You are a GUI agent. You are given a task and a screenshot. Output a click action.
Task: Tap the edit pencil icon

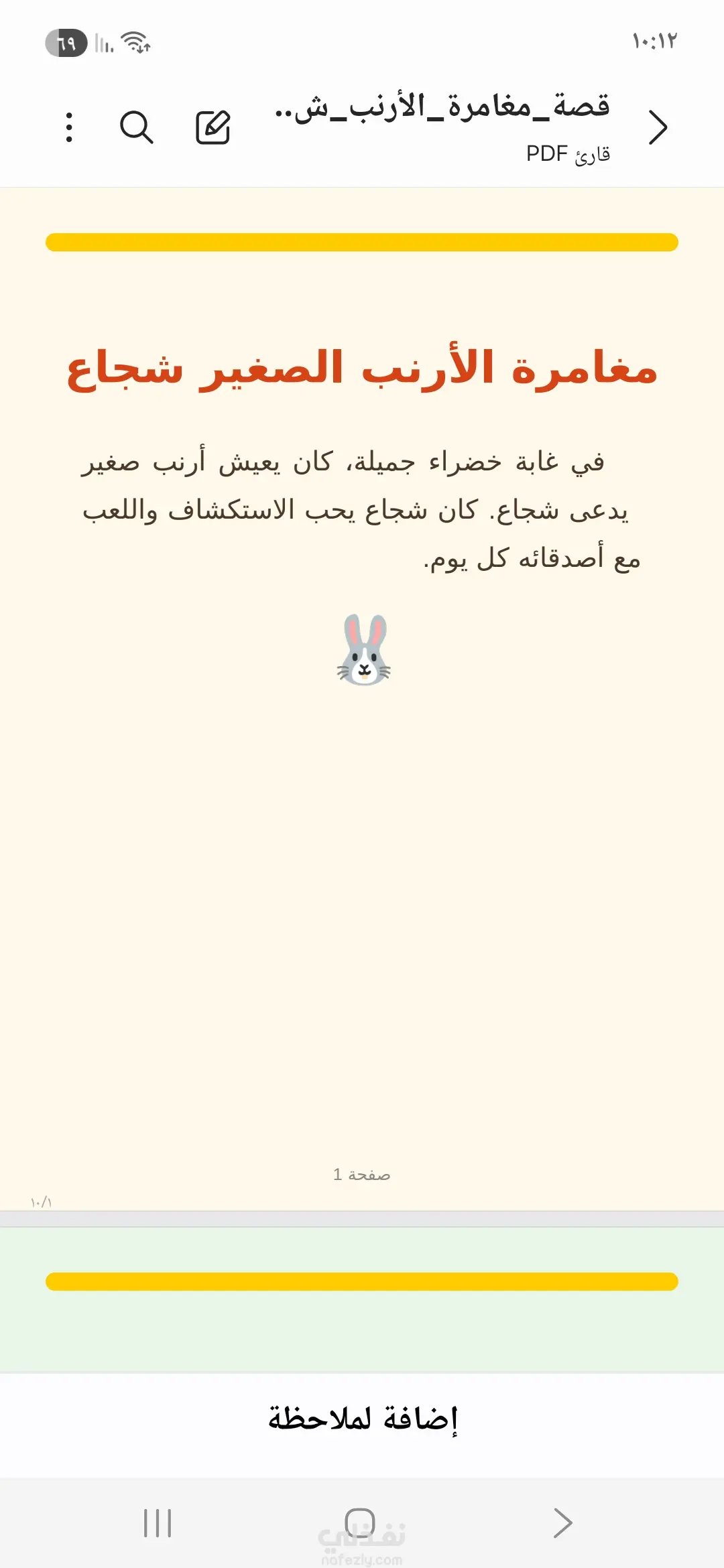213,127
